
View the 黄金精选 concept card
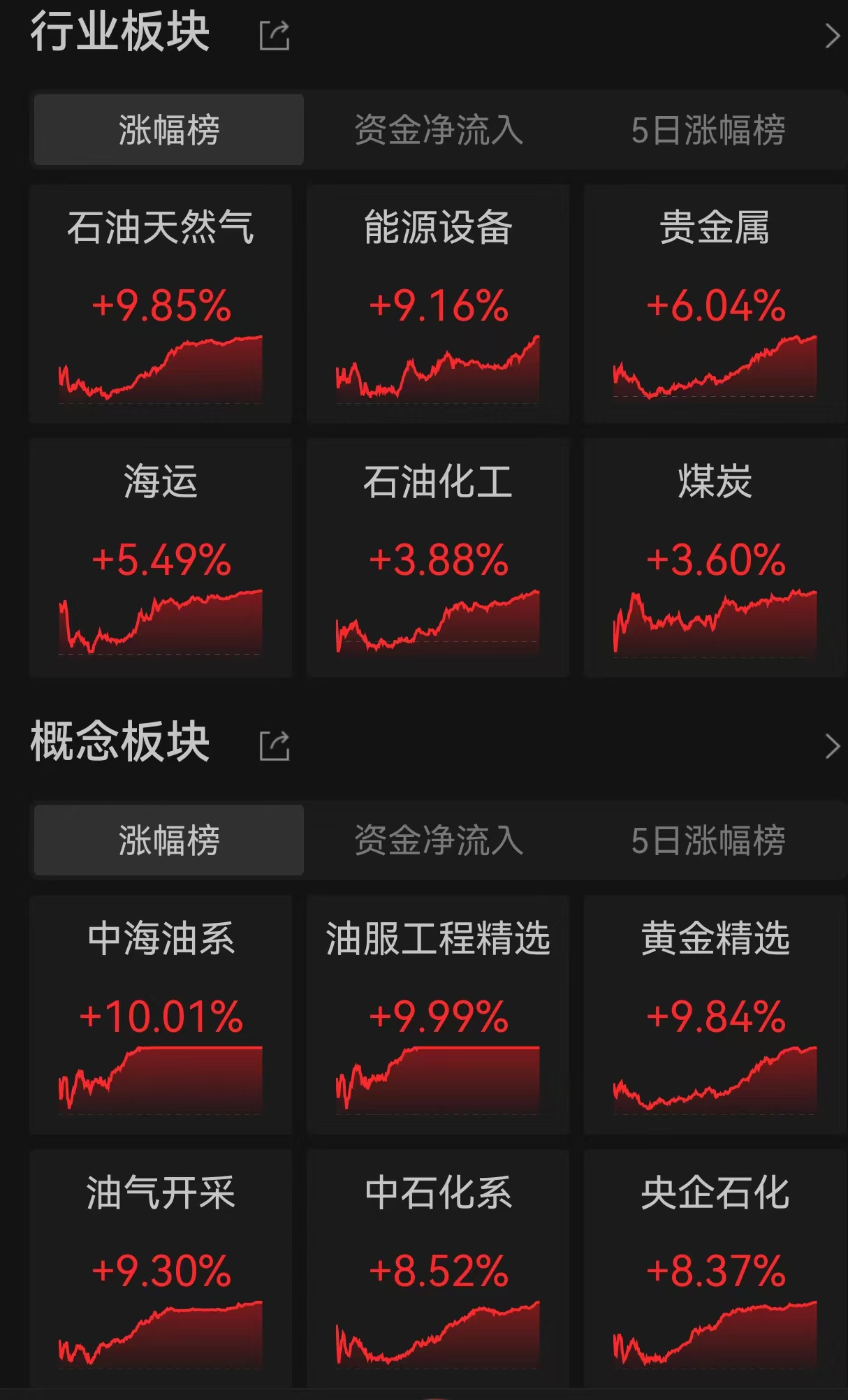(715, 1014)
